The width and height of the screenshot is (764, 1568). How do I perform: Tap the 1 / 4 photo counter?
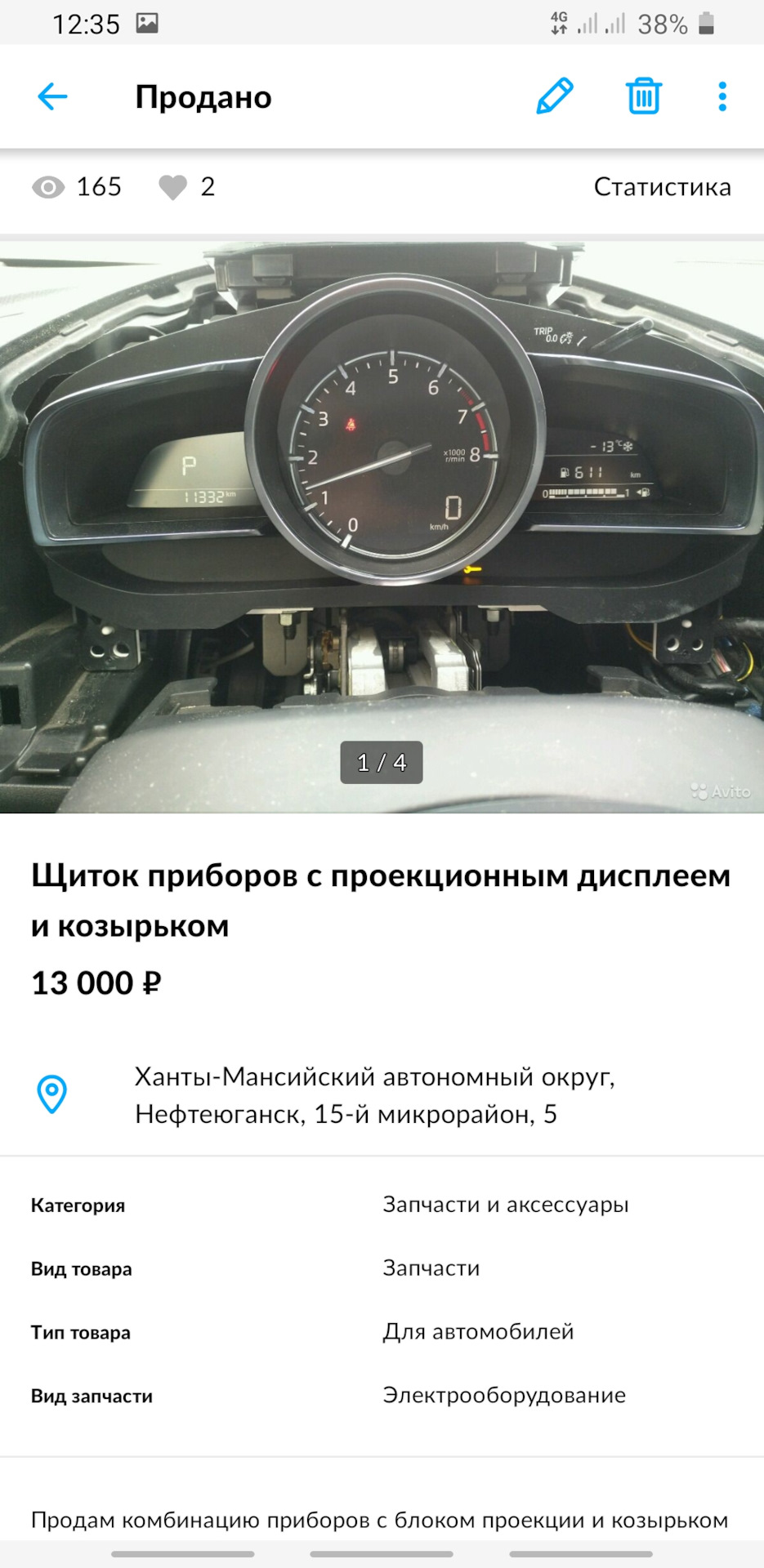click(x=382, y=762)
